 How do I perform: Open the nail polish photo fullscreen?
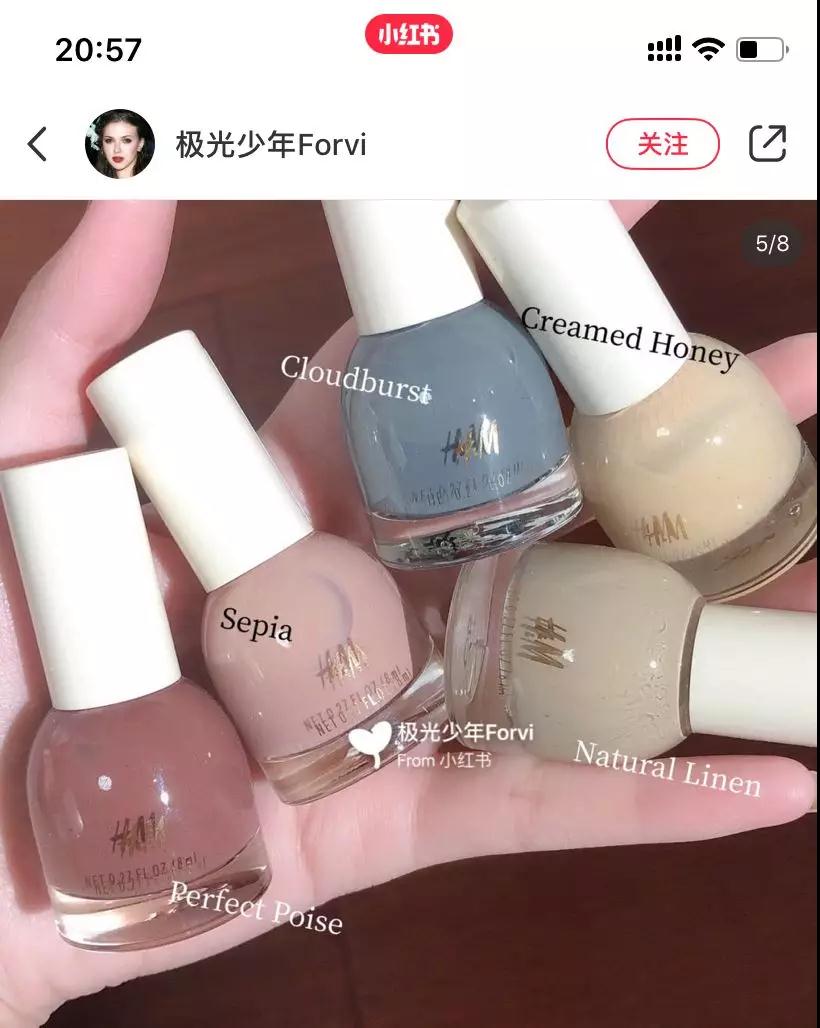coord(410,610)
